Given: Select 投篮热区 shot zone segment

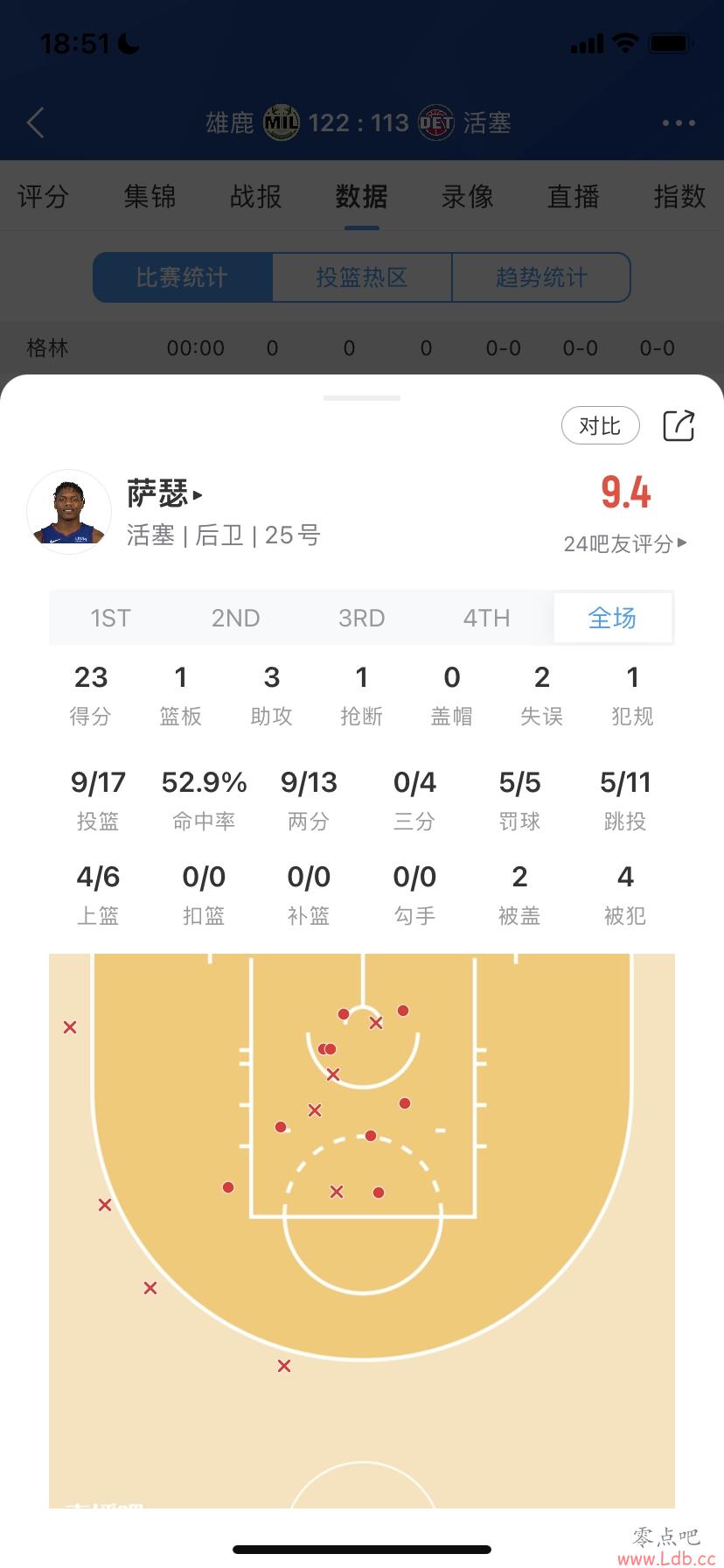Looking at the screenshot, I should 362,277.
